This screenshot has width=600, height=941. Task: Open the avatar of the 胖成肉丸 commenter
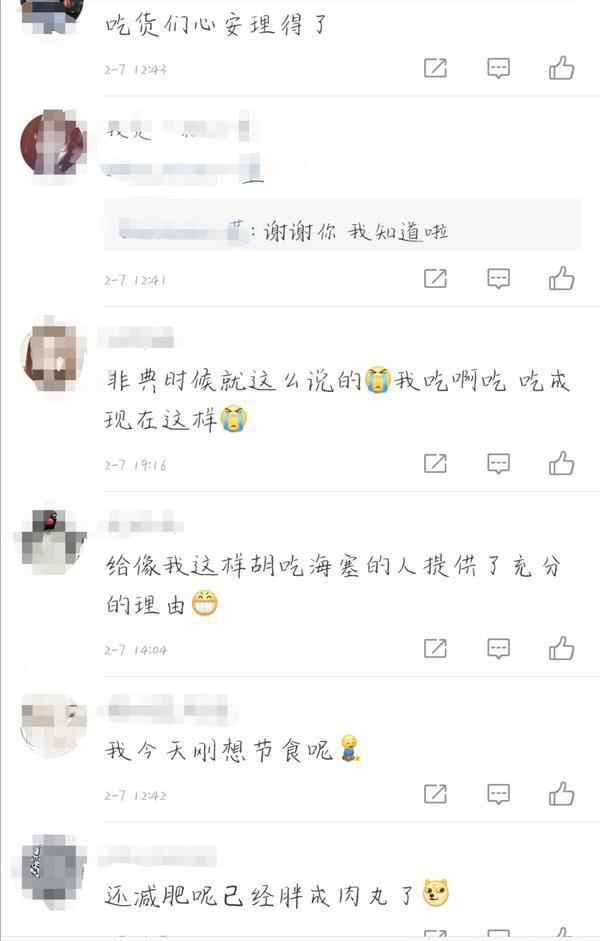[50, 870]
